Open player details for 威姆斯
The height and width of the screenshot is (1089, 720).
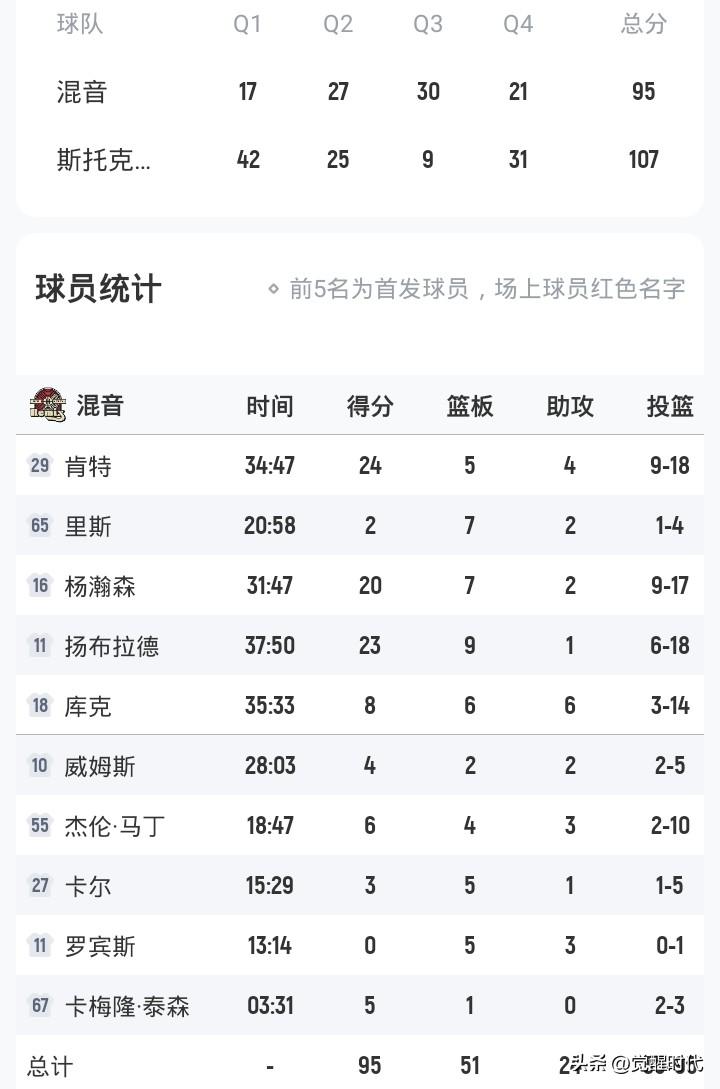tap(96, 765)
